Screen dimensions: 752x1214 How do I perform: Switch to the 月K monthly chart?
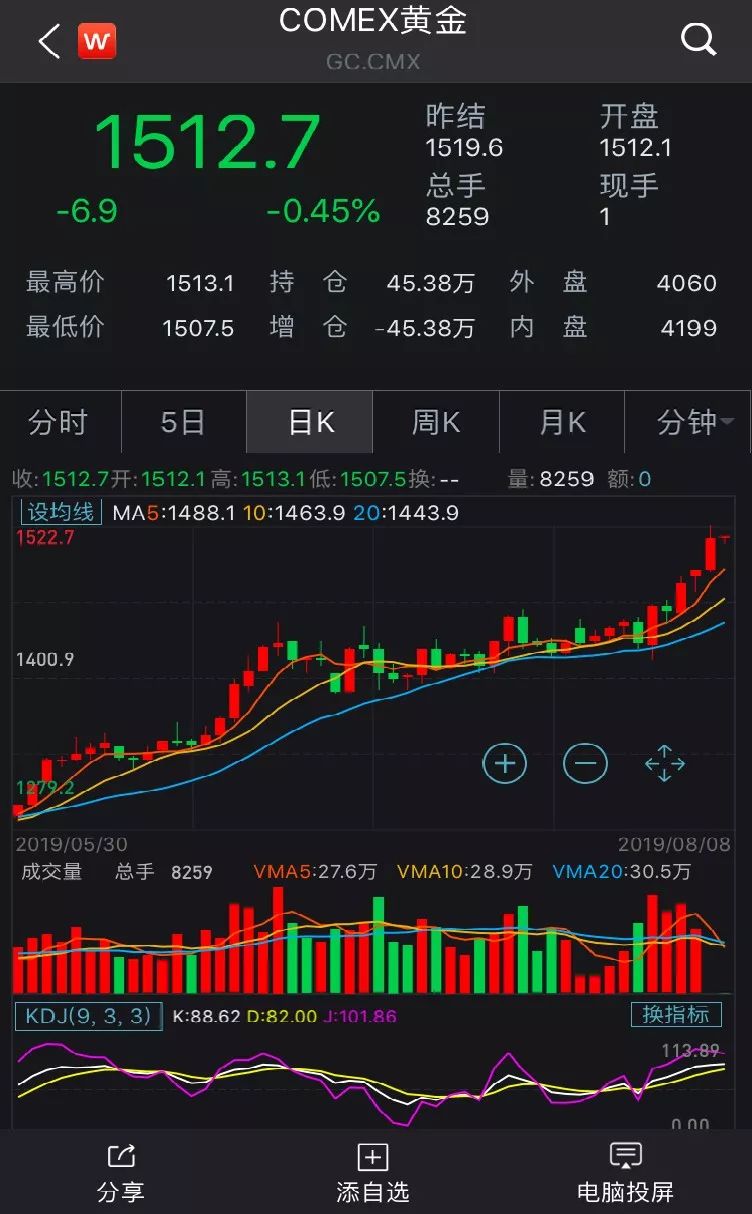[x=561, y=422]
